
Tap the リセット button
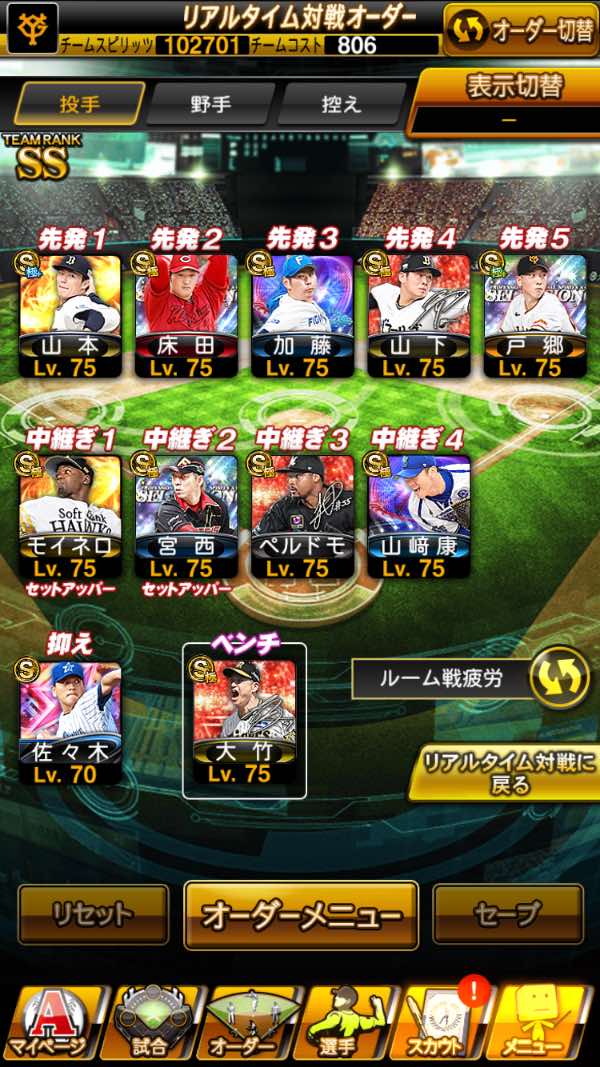click(93, 914)
